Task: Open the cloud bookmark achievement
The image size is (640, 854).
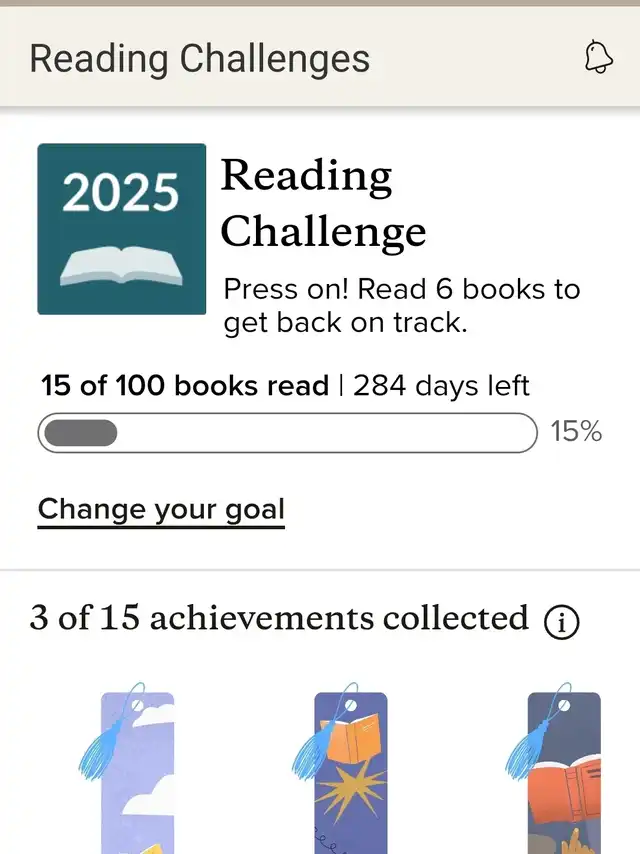Action: 137,772
